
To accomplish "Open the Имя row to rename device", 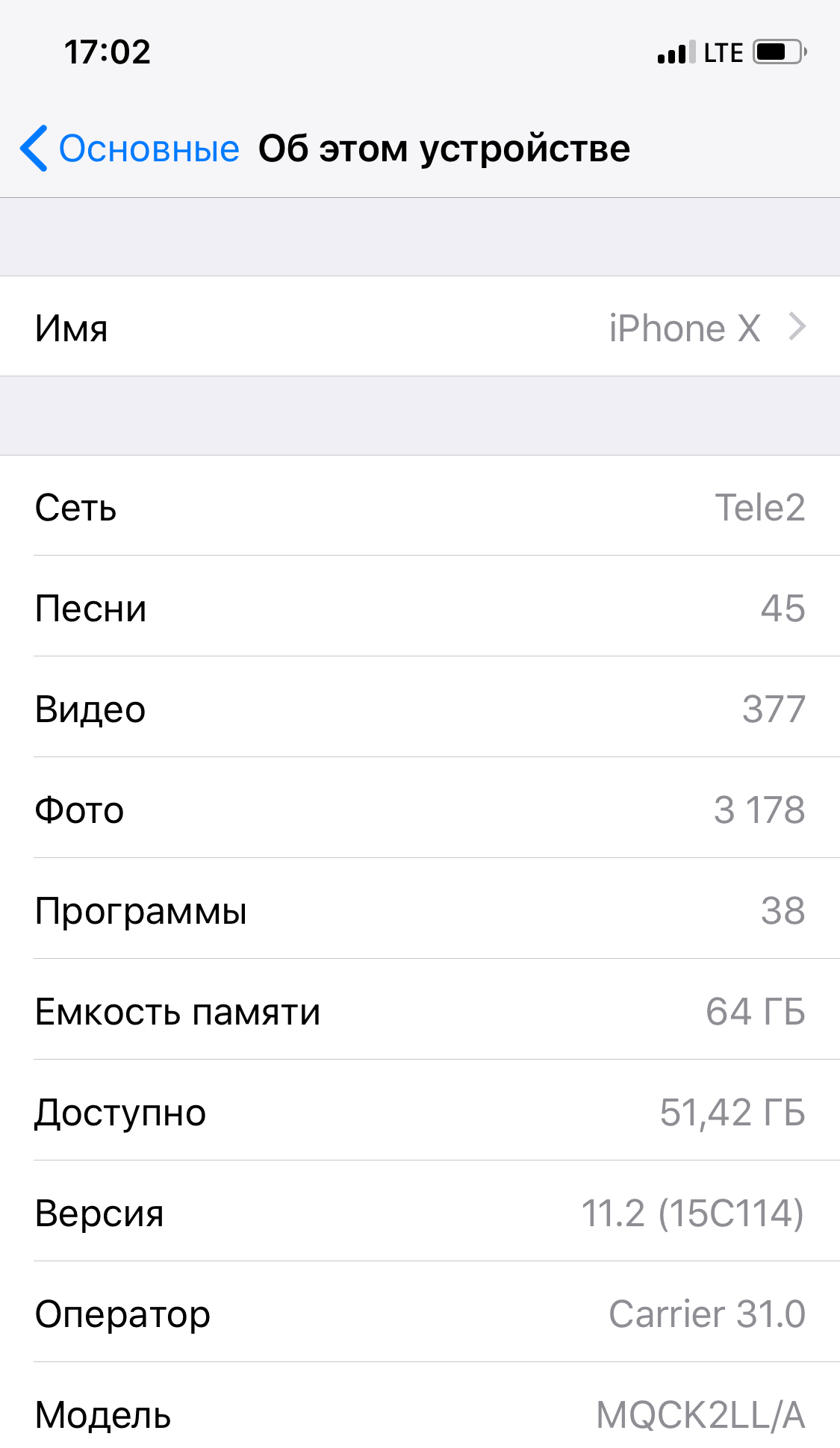I will coord(420,327).
